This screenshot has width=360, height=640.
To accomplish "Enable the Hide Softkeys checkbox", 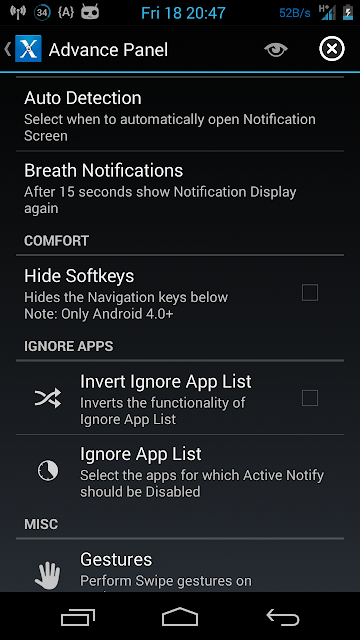I will coord(310,293).
